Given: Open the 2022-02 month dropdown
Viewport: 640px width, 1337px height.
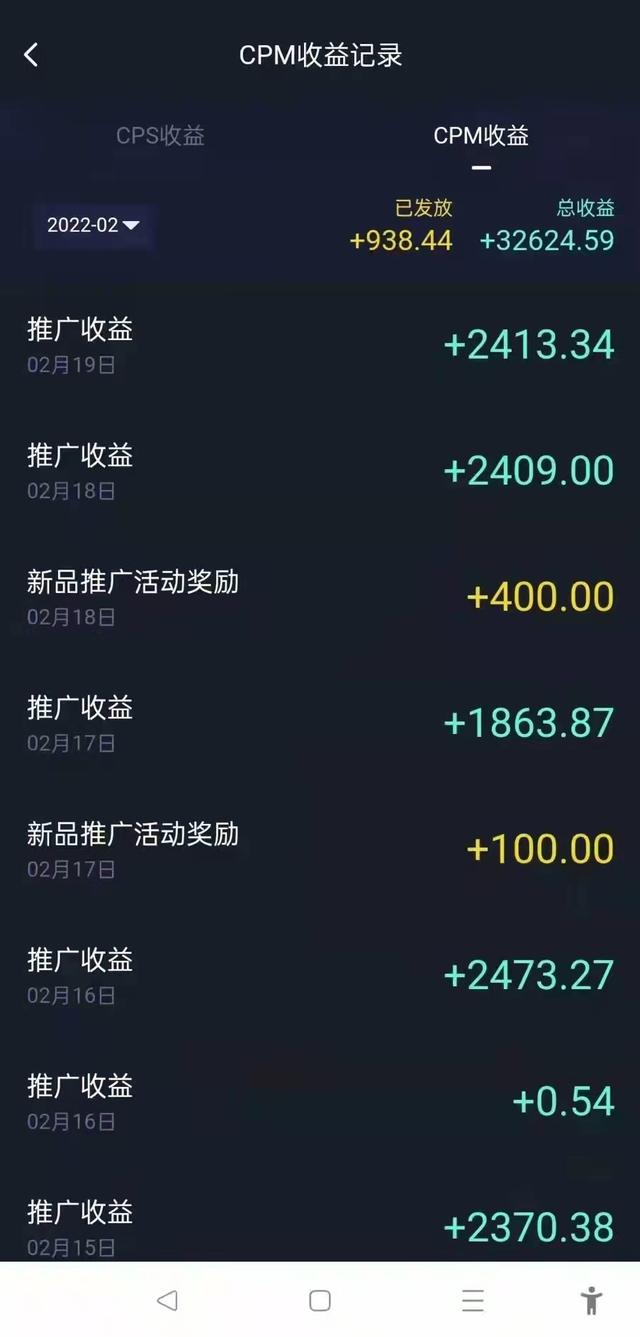Looking at the screenshot, I should pyautogui.click(x=93, y=225).
